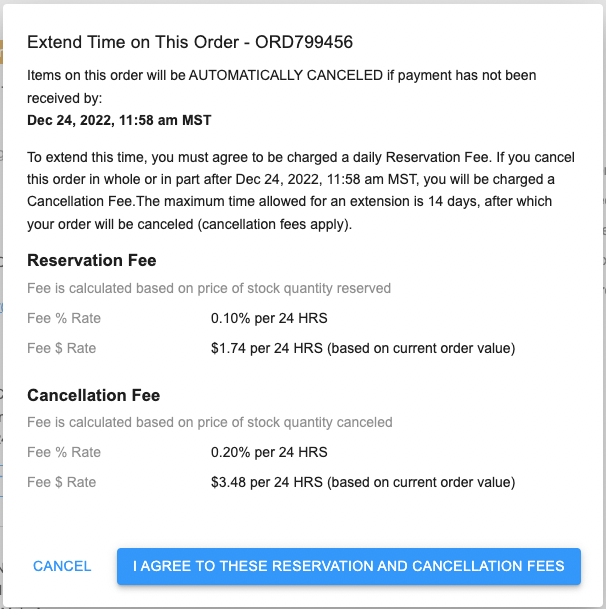Agree to these reservation and cancellation fees
The height and width of the screenshot is (609, 606).
pos(349,566)
